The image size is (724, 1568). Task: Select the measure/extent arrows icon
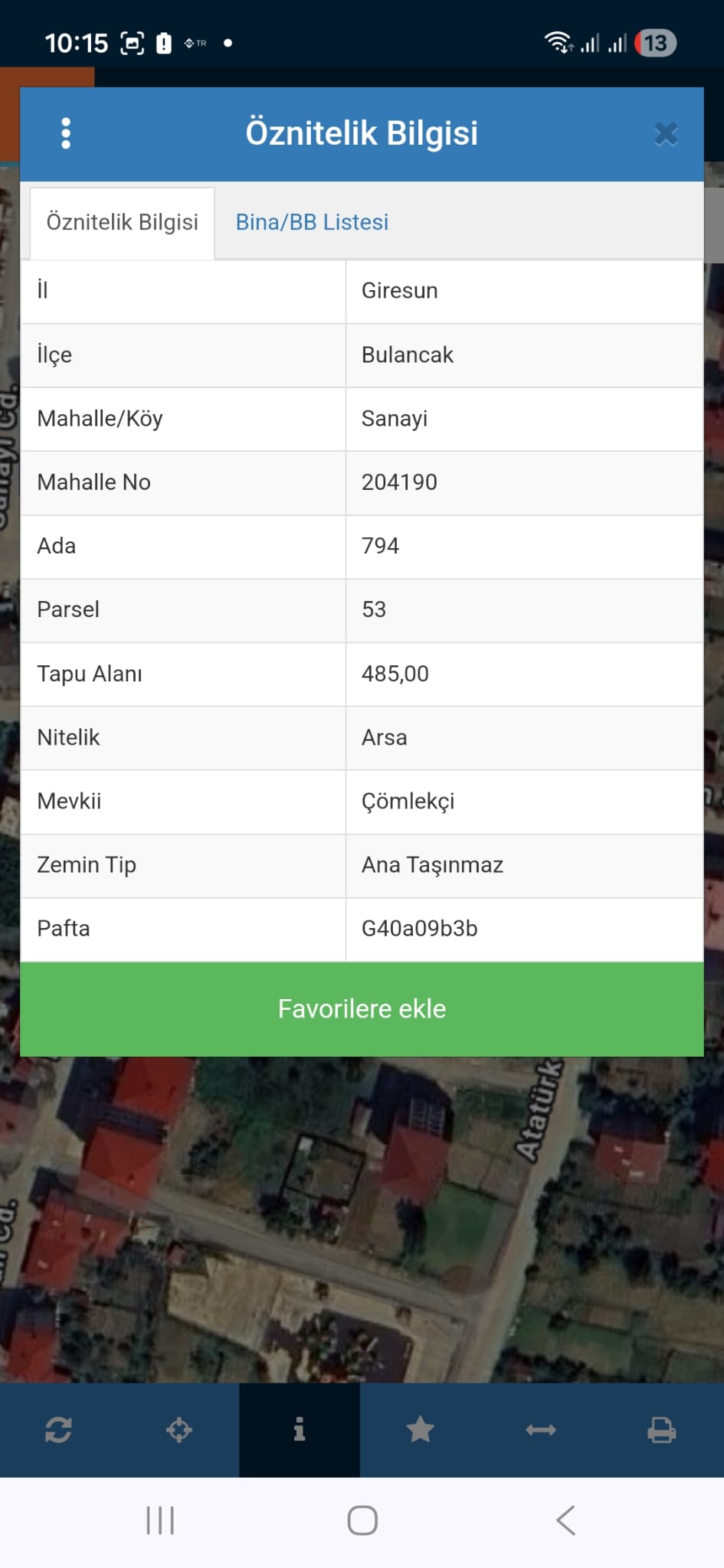pyautogui.click(x=540, y=1429)
